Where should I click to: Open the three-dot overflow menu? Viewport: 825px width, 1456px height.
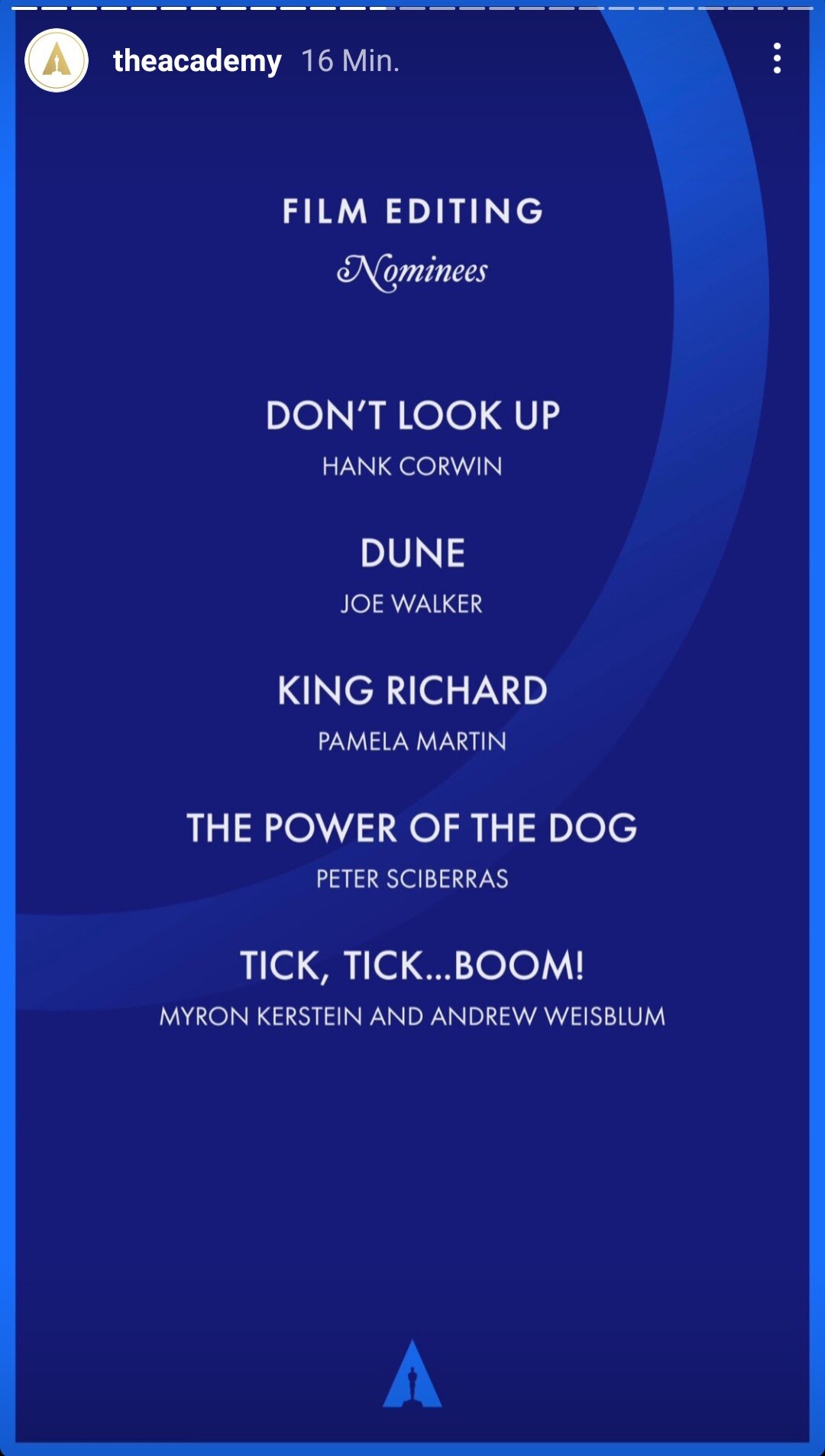(x=777, y=59)
